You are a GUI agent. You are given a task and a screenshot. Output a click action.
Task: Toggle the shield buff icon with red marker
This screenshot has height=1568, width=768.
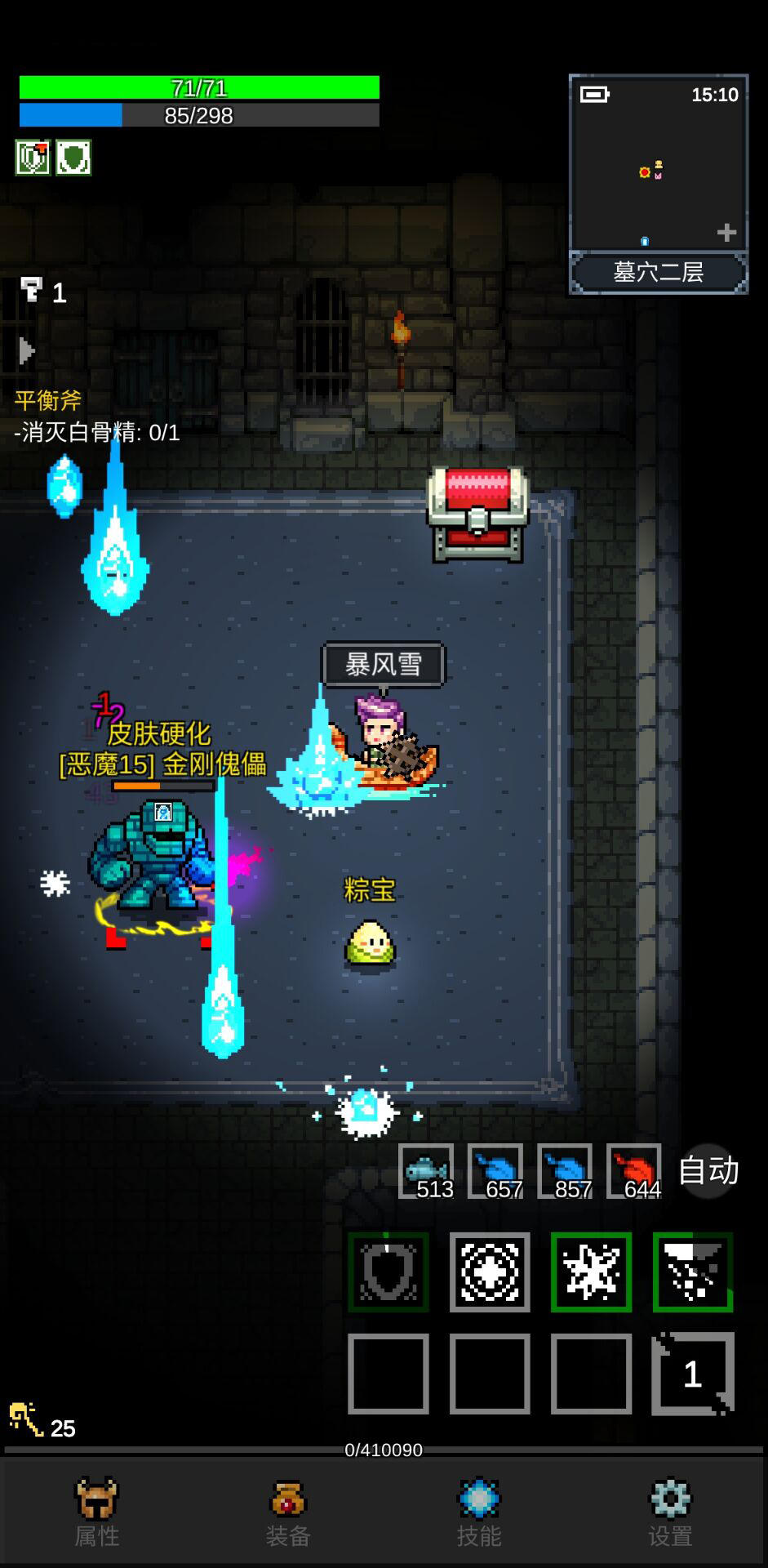(x=32, y=157)
